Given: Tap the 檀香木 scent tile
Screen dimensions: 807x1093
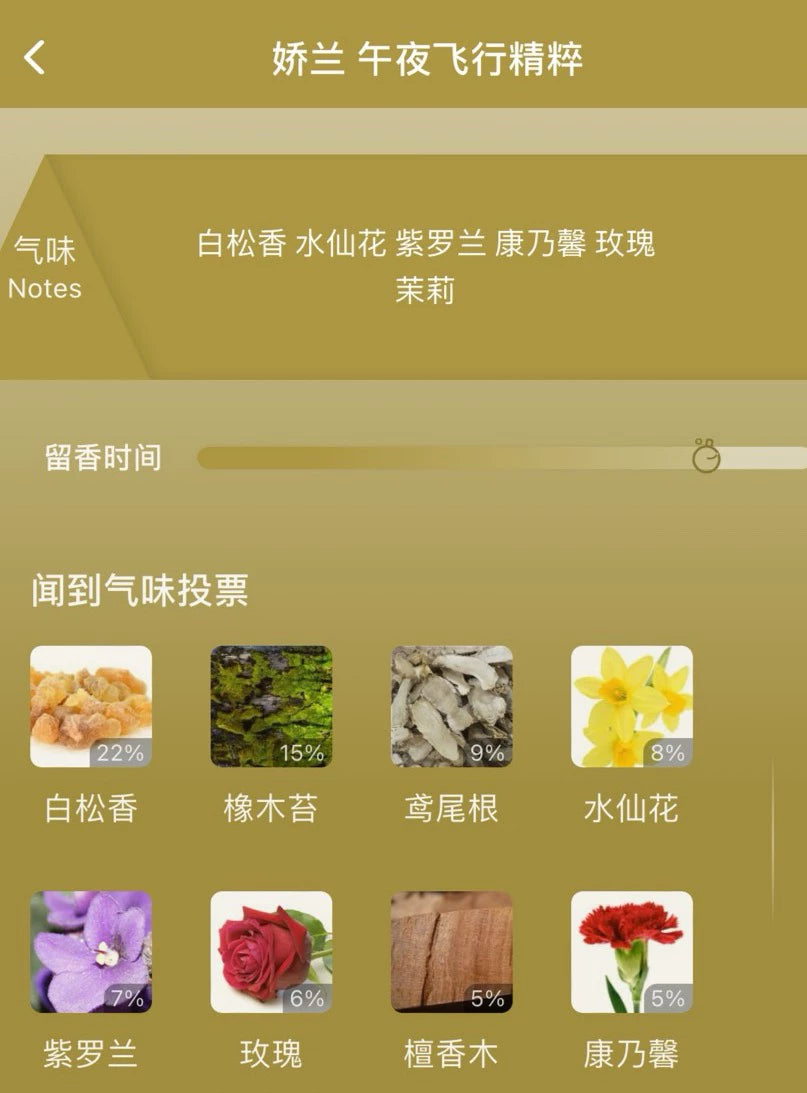Looking at the screenshot, I should 451,952.
